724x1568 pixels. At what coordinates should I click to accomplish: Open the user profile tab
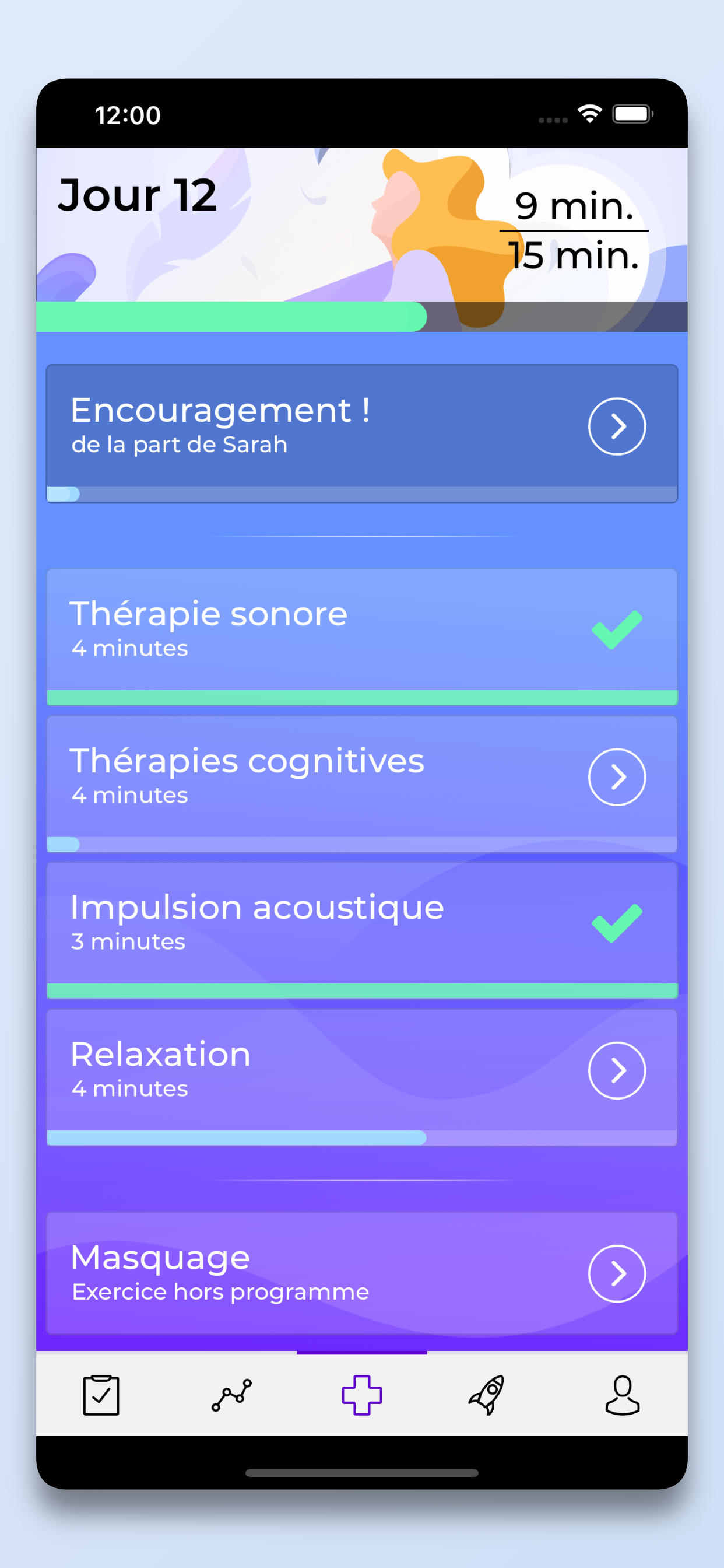click(622, 1395)
